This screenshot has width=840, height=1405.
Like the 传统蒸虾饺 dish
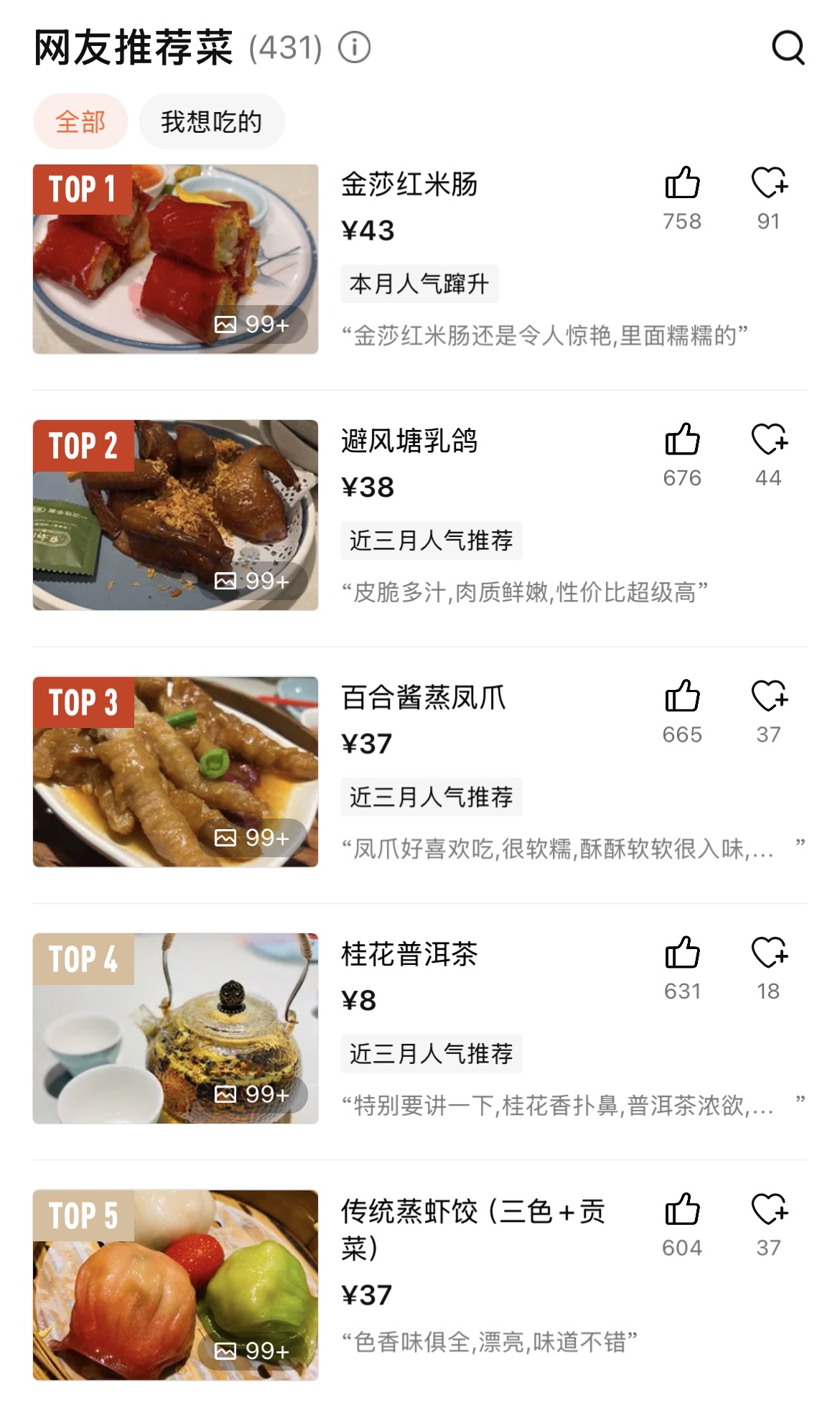681,1210
